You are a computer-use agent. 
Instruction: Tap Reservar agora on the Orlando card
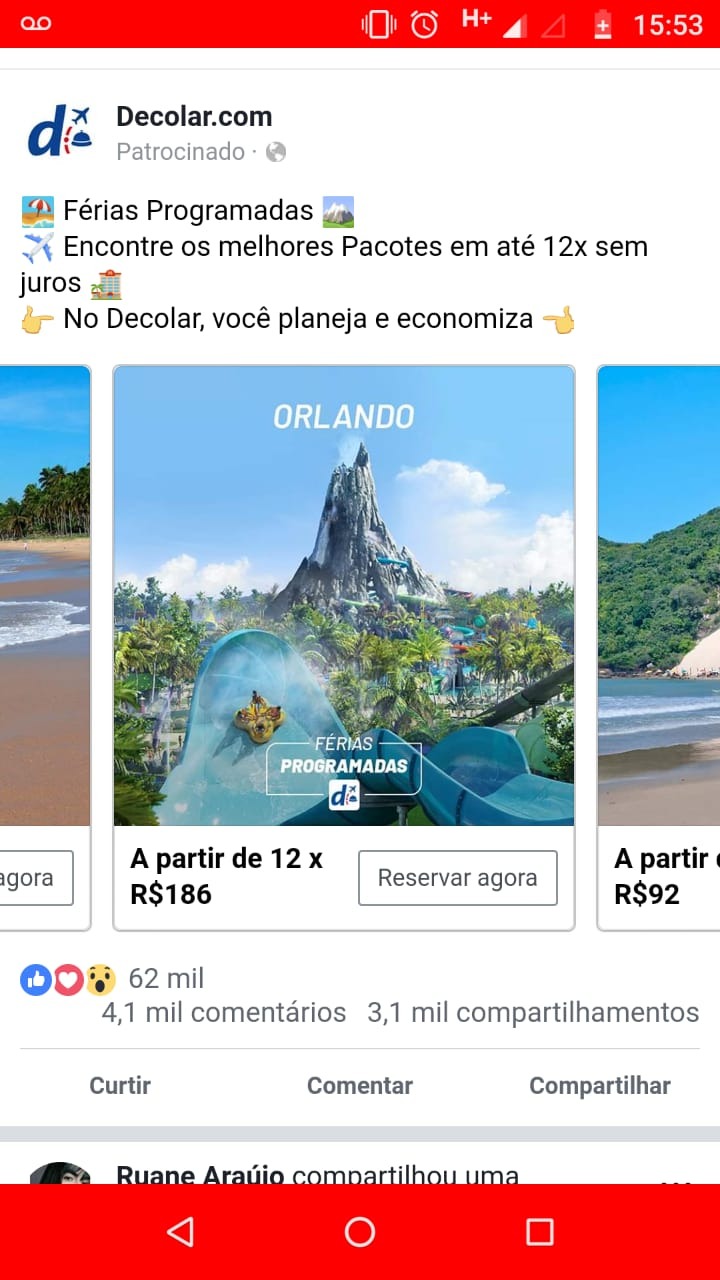pos(457,878)
